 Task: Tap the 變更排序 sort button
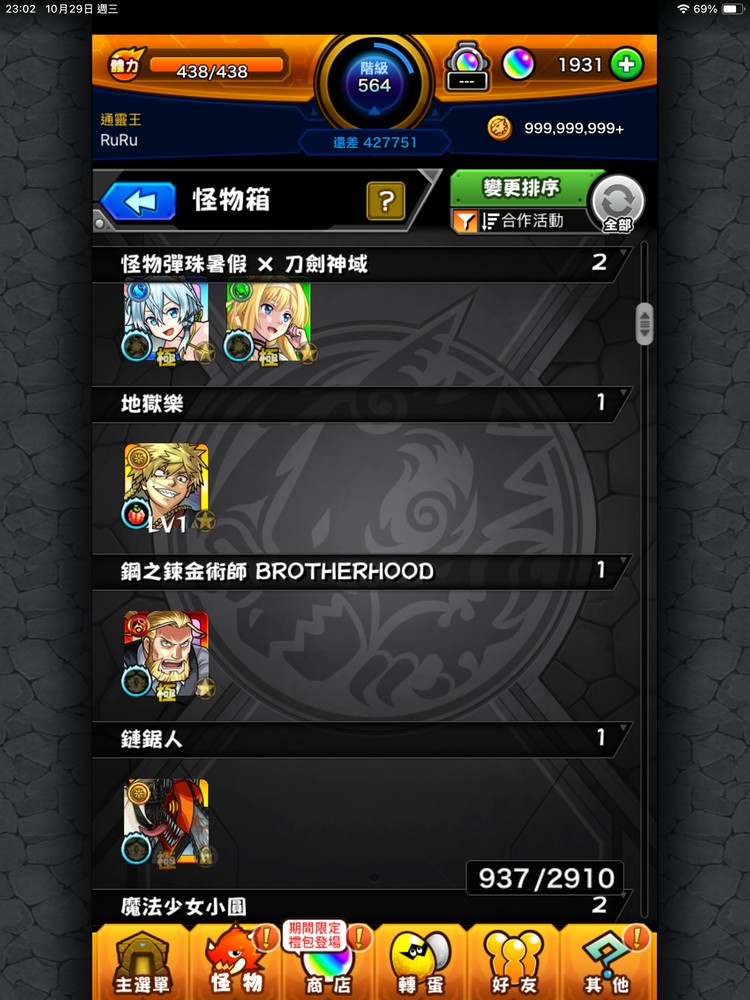coord(521,187)
